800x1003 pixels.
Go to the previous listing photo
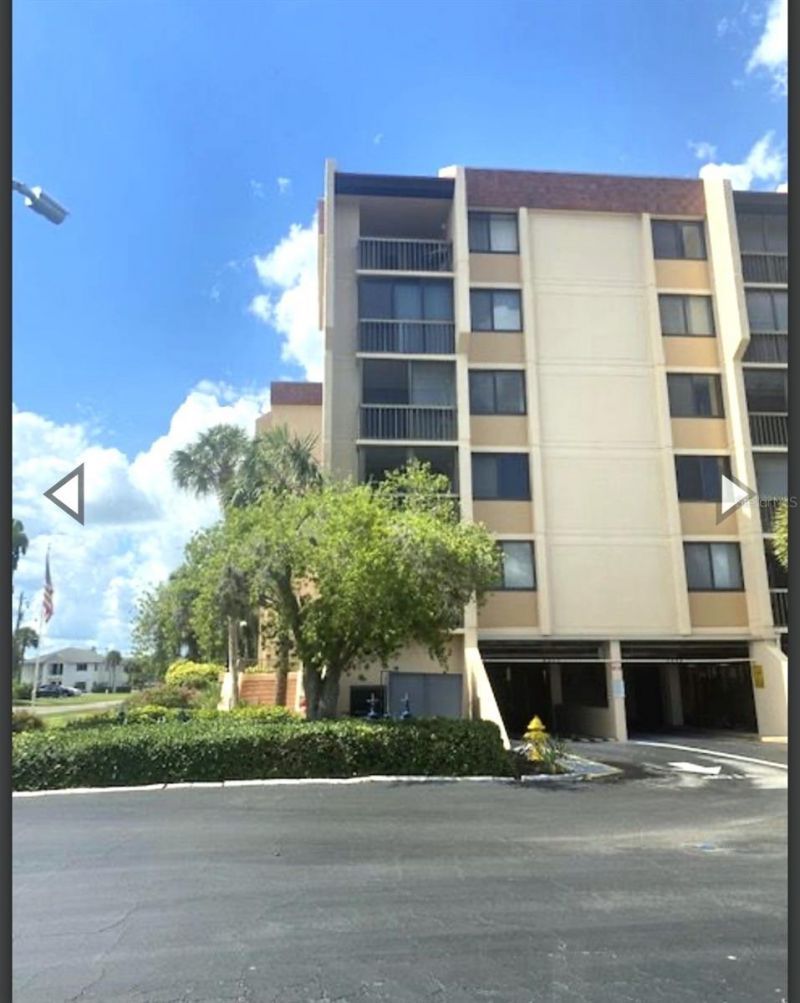point(66,494)
